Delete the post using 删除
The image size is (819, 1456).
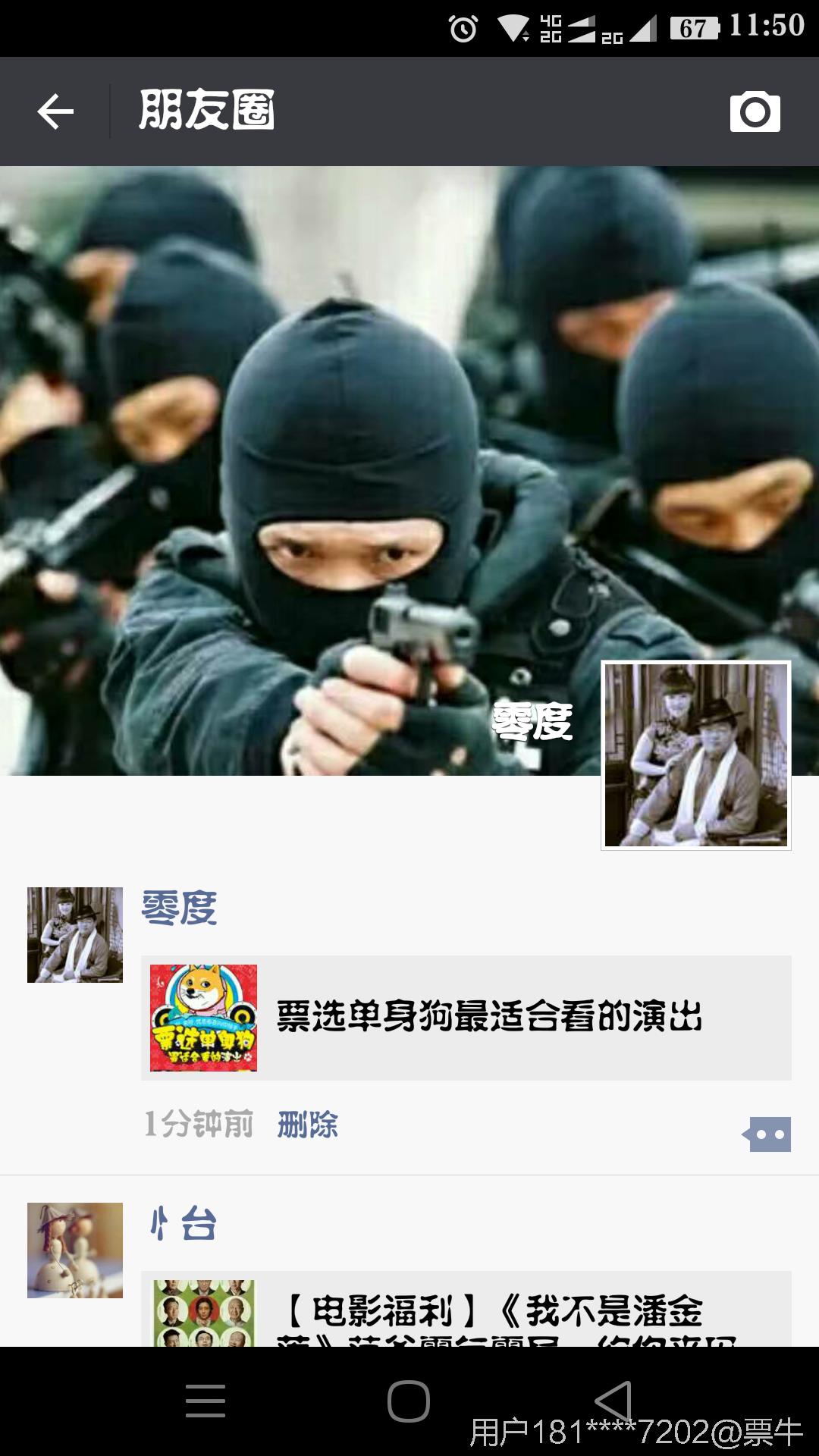[x=307, y=1124]
